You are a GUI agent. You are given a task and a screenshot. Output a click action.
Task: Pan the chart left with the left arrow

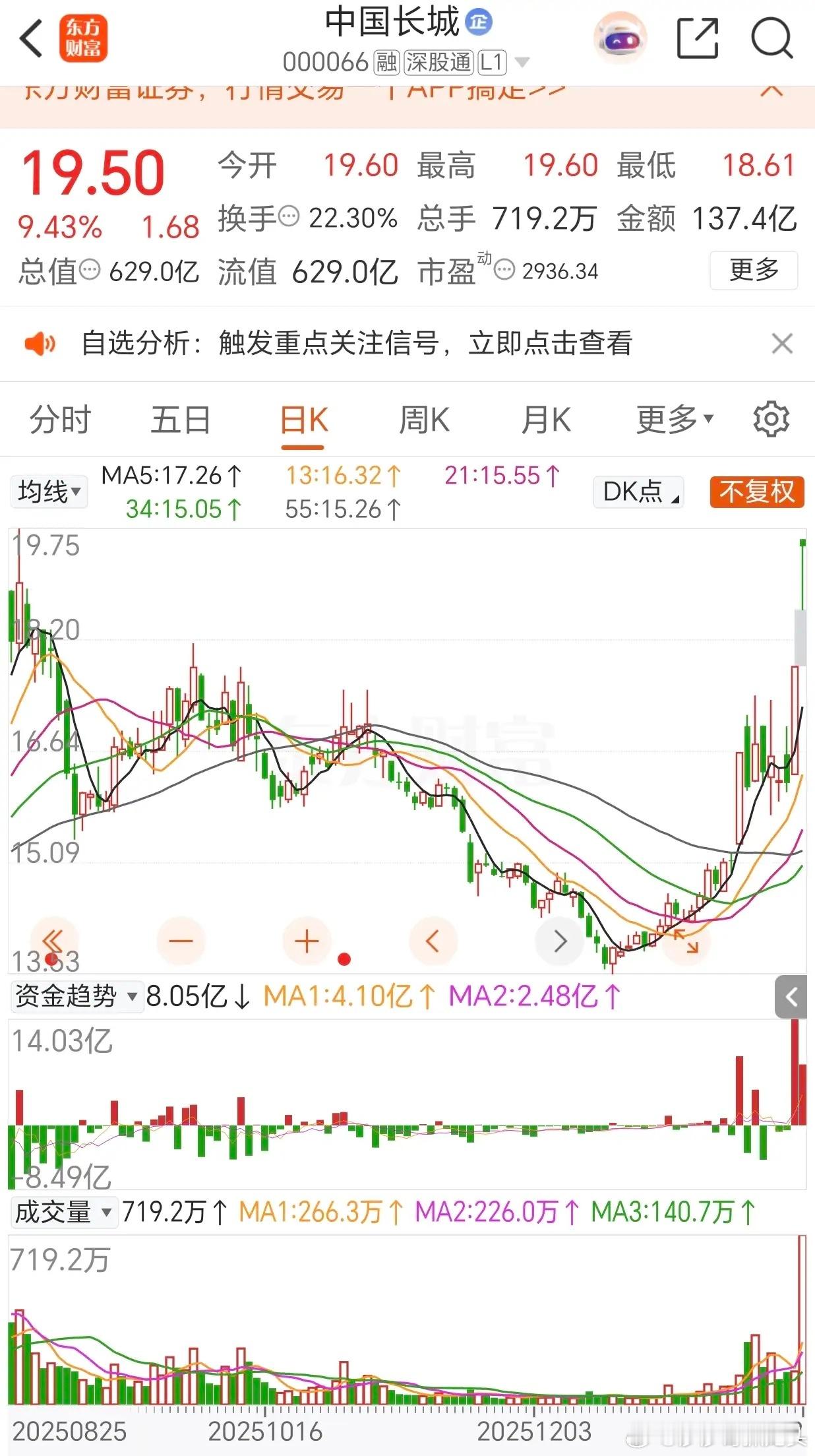pyautogui.click(x=433, y=941)
